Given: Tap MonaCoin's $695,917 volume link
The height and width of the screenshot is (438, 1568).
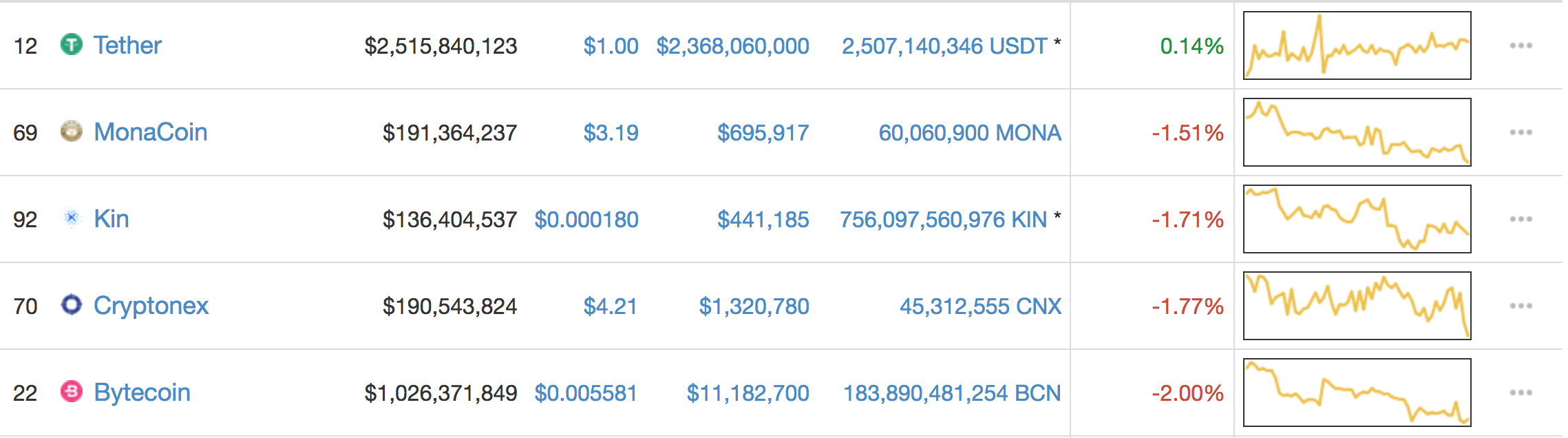Looking at the screenshot, I should tap(763, 133).
